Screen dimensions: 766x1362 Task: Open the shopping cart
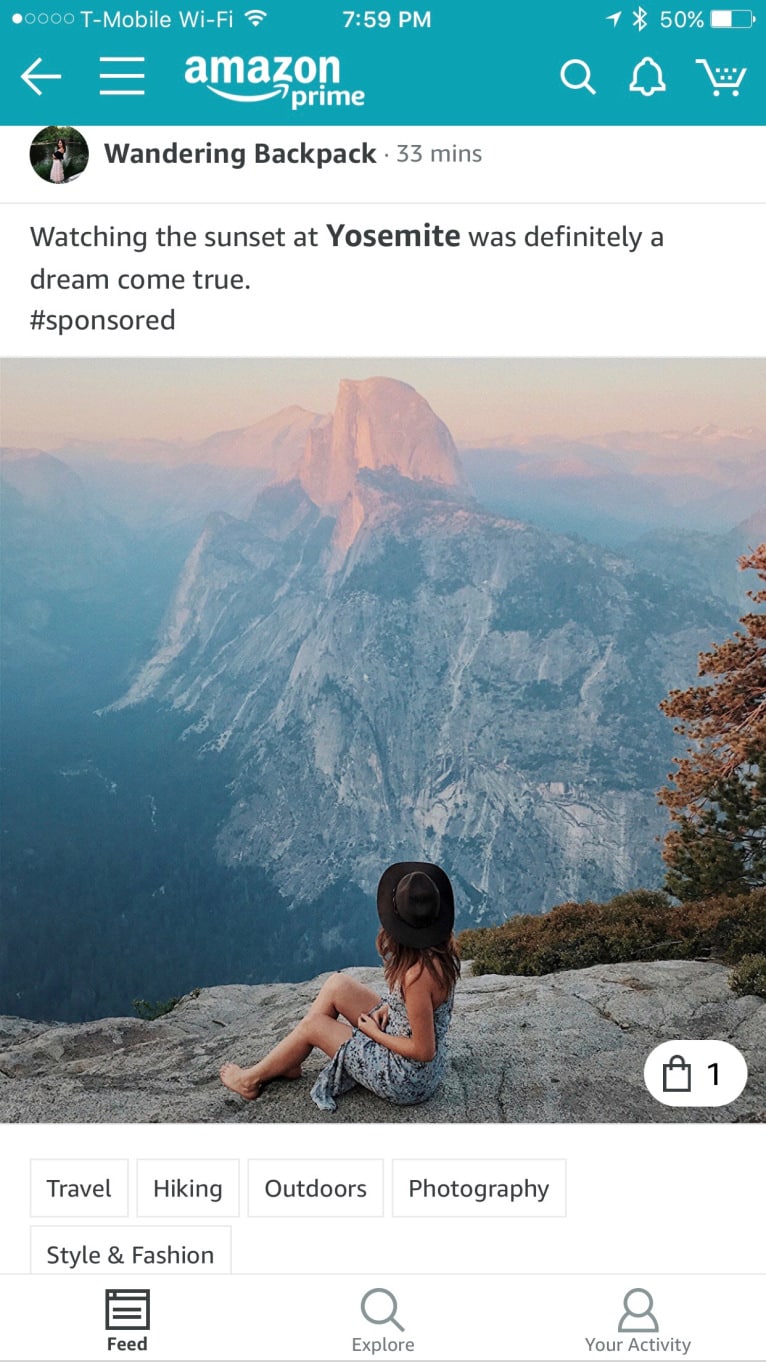click(x=721, y=77)
